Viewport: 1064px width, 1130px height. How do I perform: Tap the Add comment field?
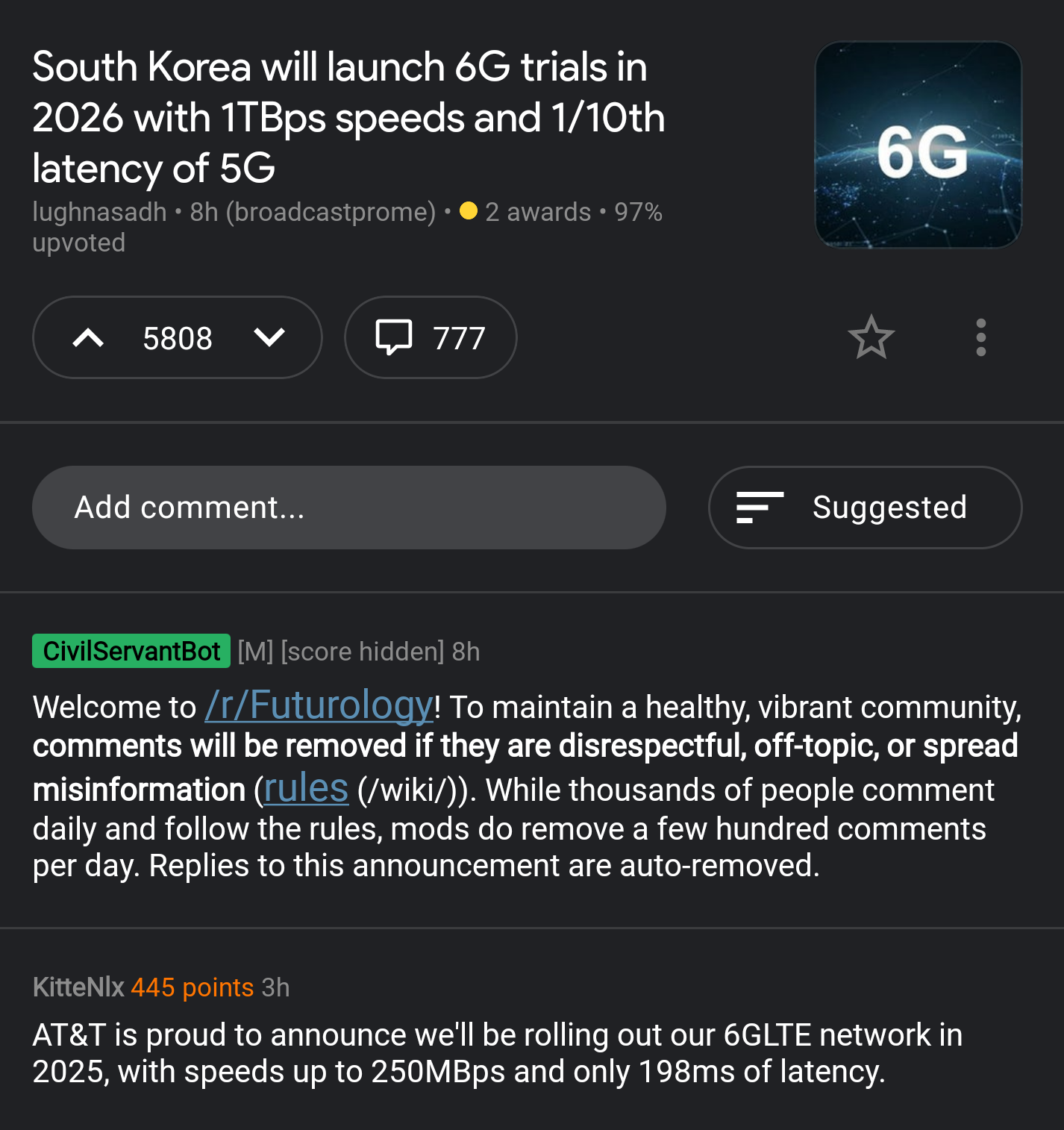[x=348, y=508]
